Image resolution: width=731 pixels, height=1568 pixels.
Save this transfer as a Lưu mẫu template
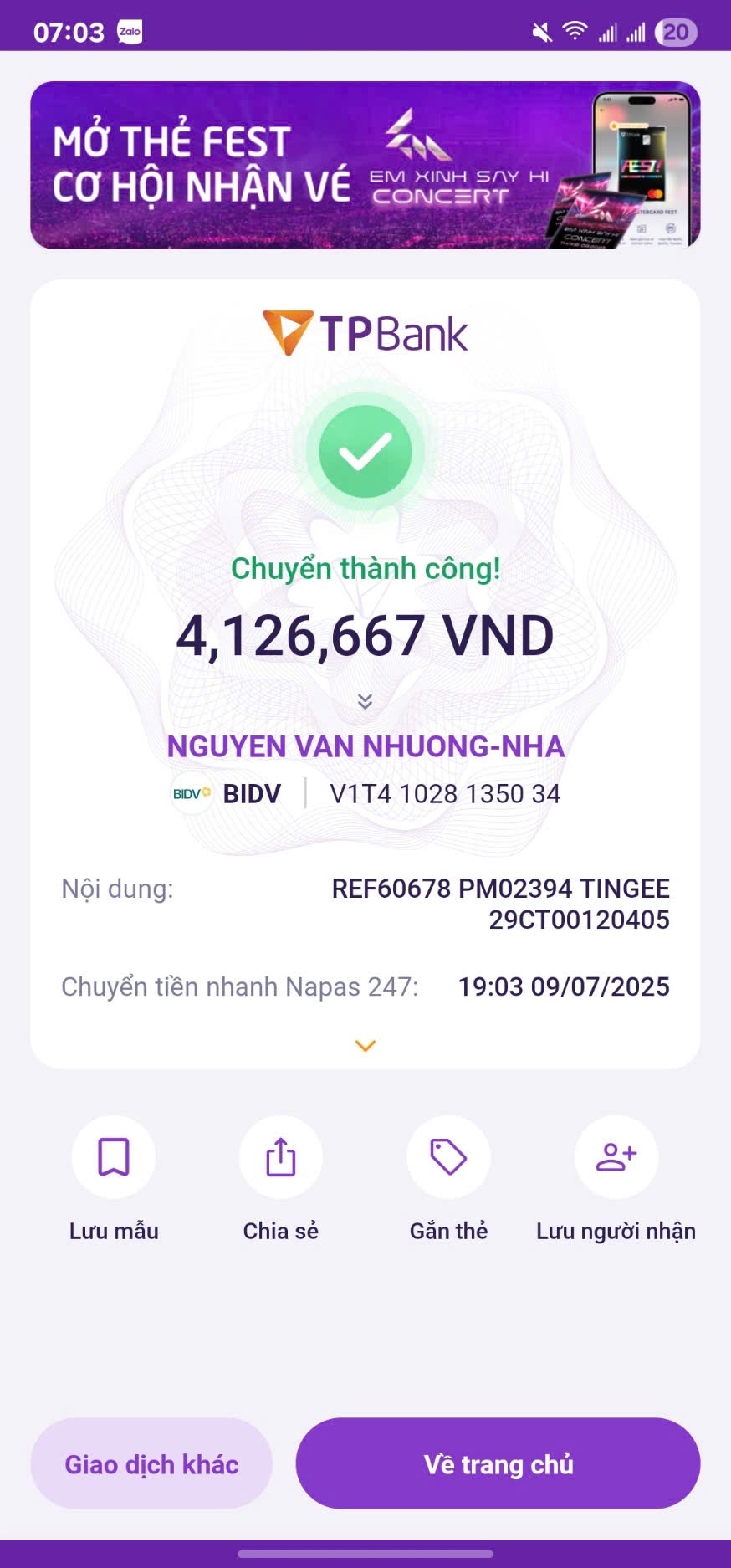click(114, 1157)
